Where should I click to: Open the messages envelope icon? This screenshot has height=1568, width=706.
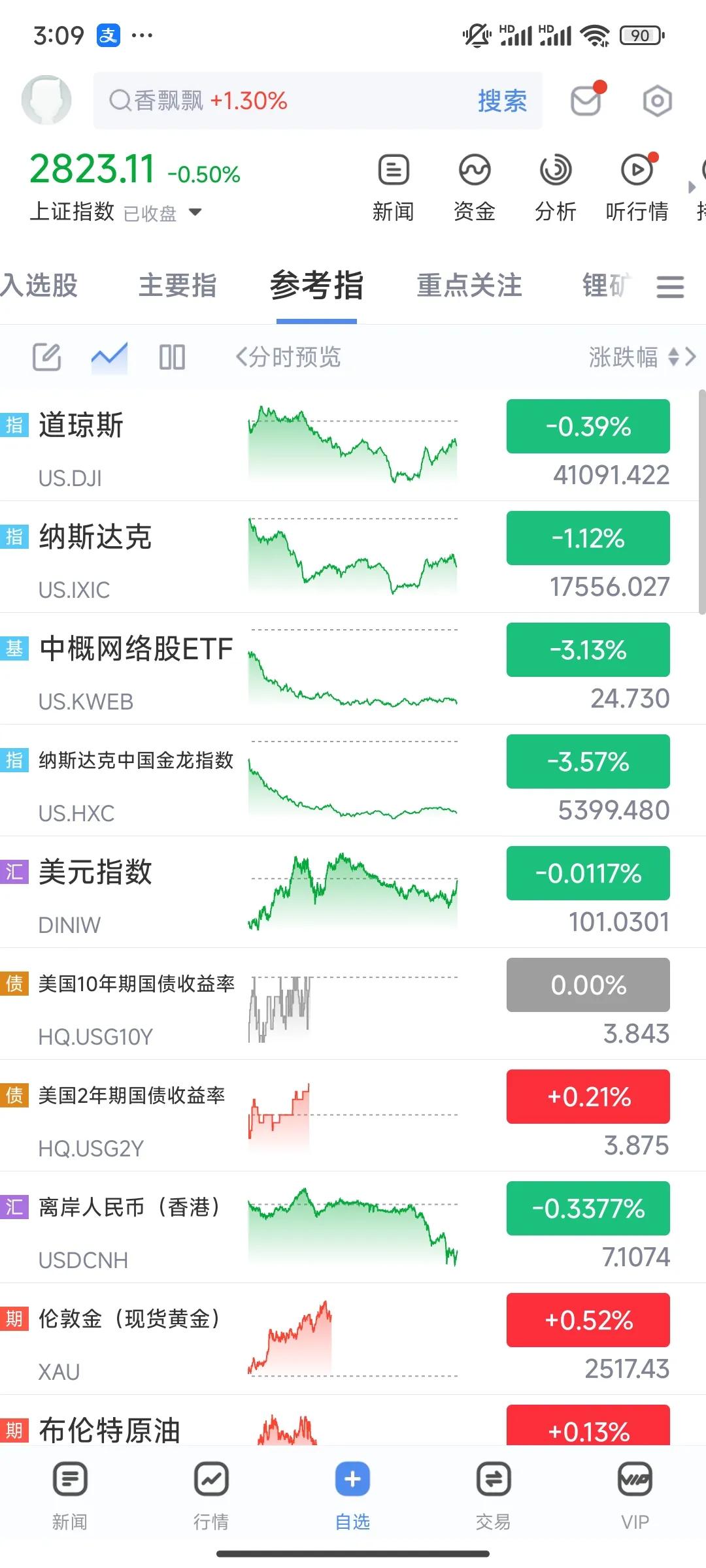pos(587,100)
